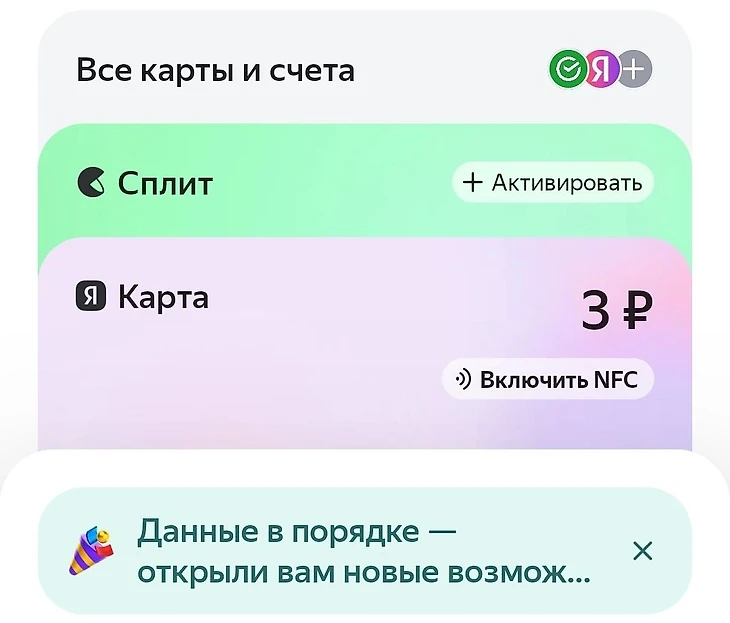Image resolution: width=730 pixels, height=623 pixels.
Task: Activate Сплит with the Активировать button
Action: 553,183
